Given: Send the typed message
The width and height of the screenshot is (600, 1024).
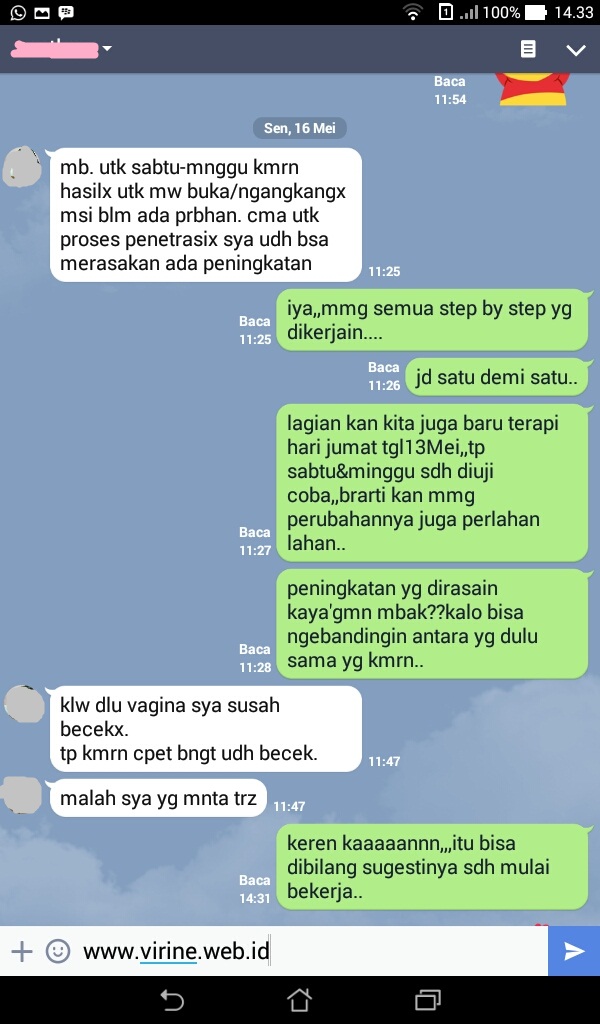Looking at the screenshot, I should pyautogui.click(x=574, y=951).
